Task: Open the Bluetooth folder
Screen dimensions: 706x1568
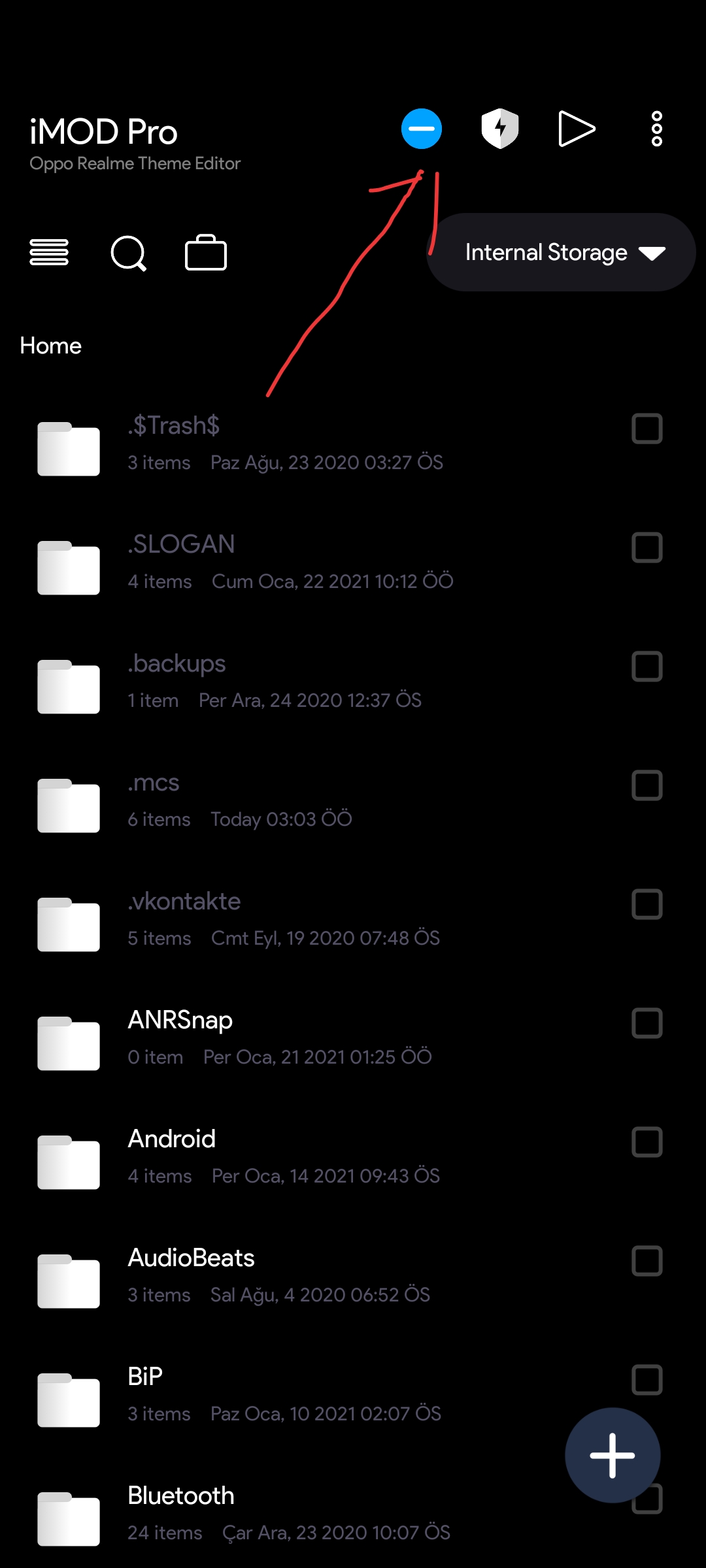Action: 353,1514
